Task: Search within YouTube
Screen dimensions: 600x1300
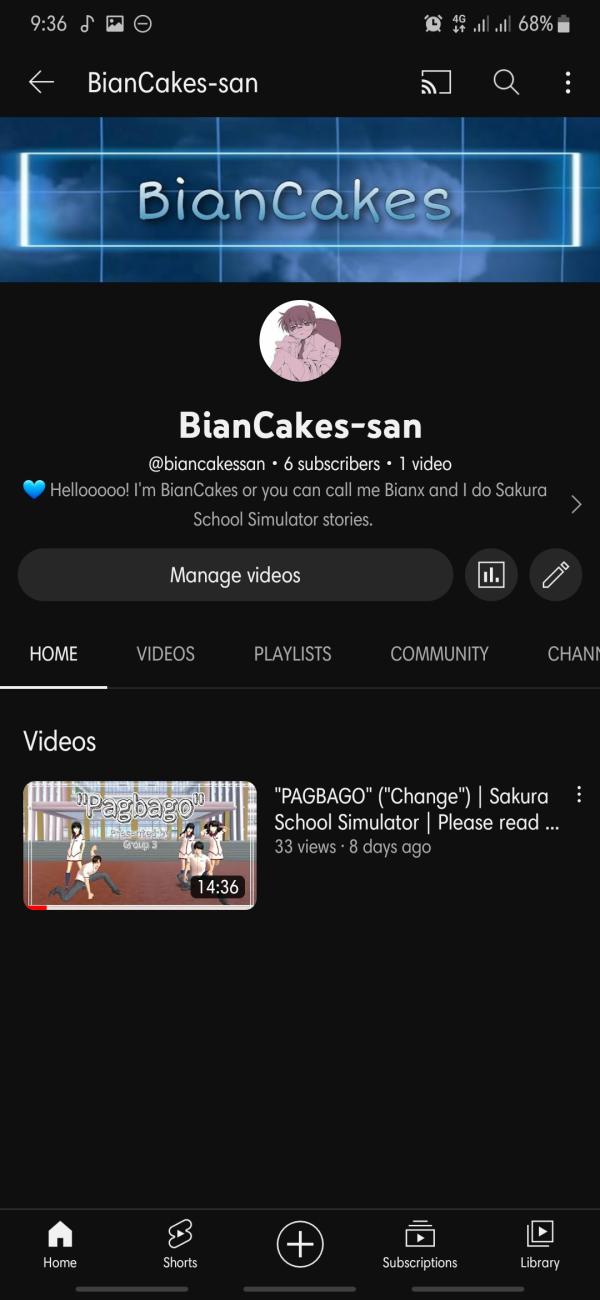Action: click(x=506, y=83)
